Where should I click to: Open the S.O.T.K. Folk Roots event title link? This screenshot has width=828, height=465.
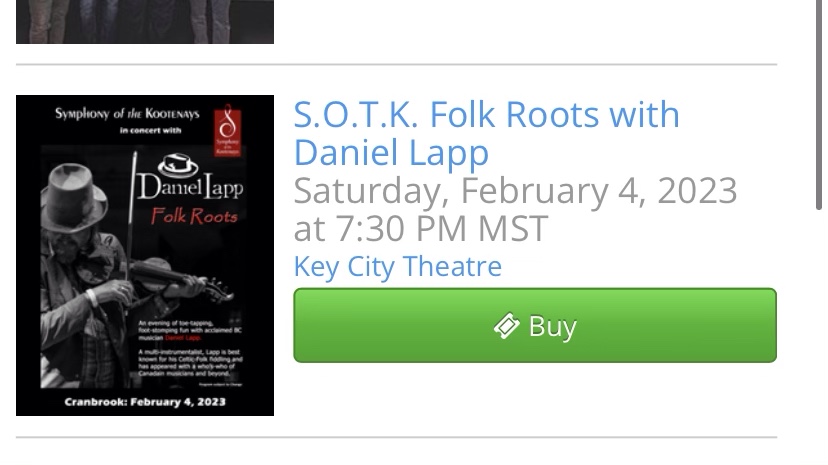click(x=486, y=133)
